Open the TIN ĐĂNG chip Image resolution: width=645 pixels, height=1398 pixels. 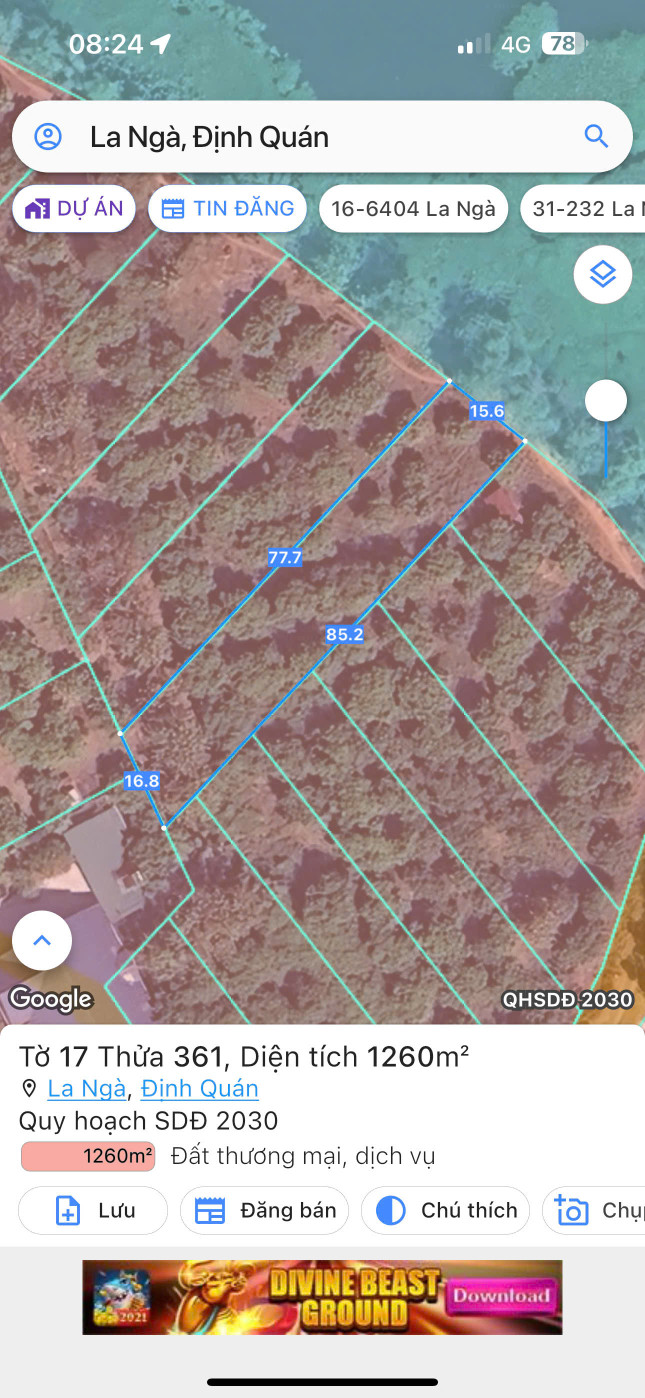click(x=227, y=209)
